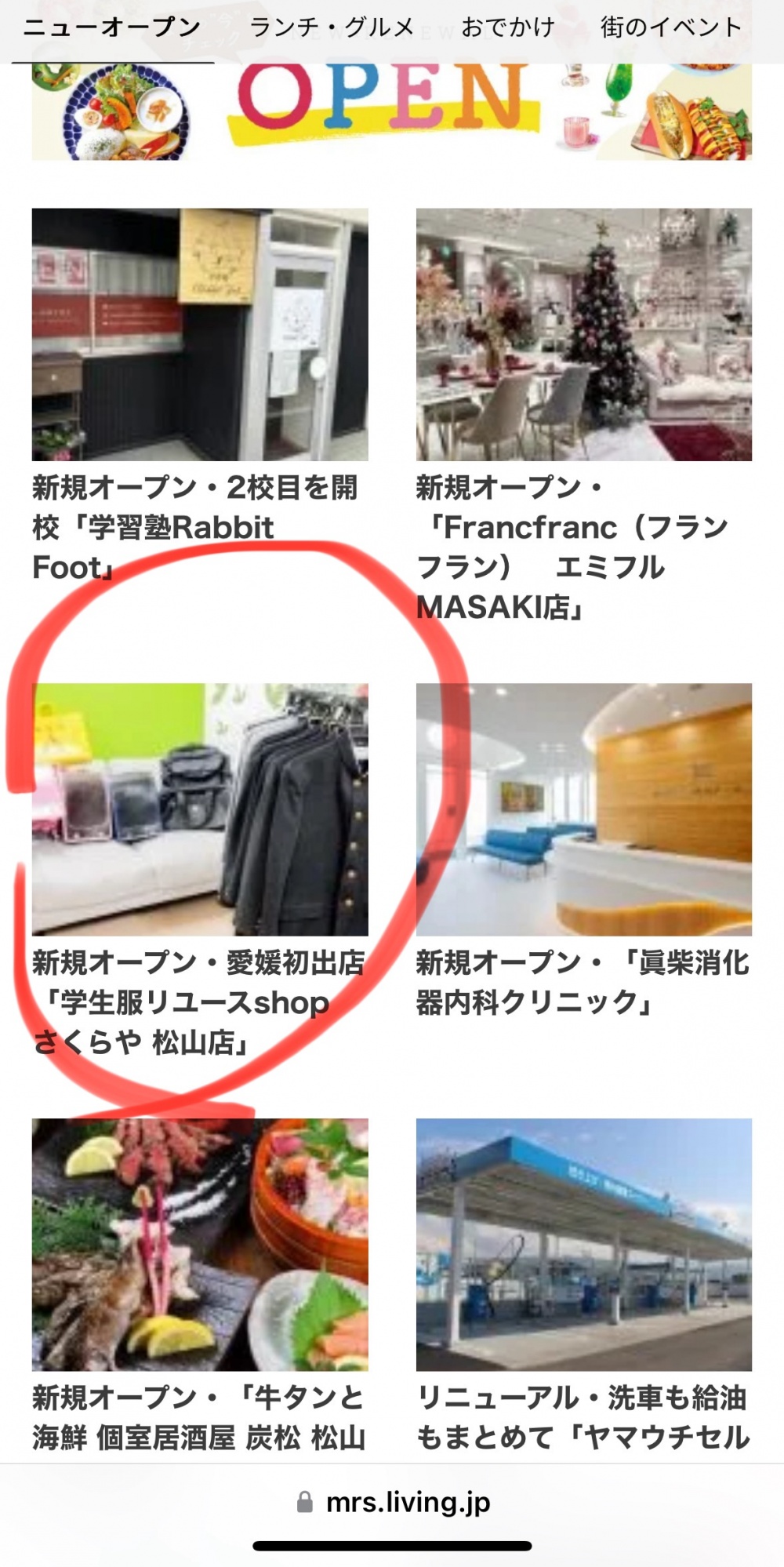Open the 牛タンと海鮮 個室居酒屋 炭松 article
The image size is (784, 1567).
click(x=200, y=1286)
